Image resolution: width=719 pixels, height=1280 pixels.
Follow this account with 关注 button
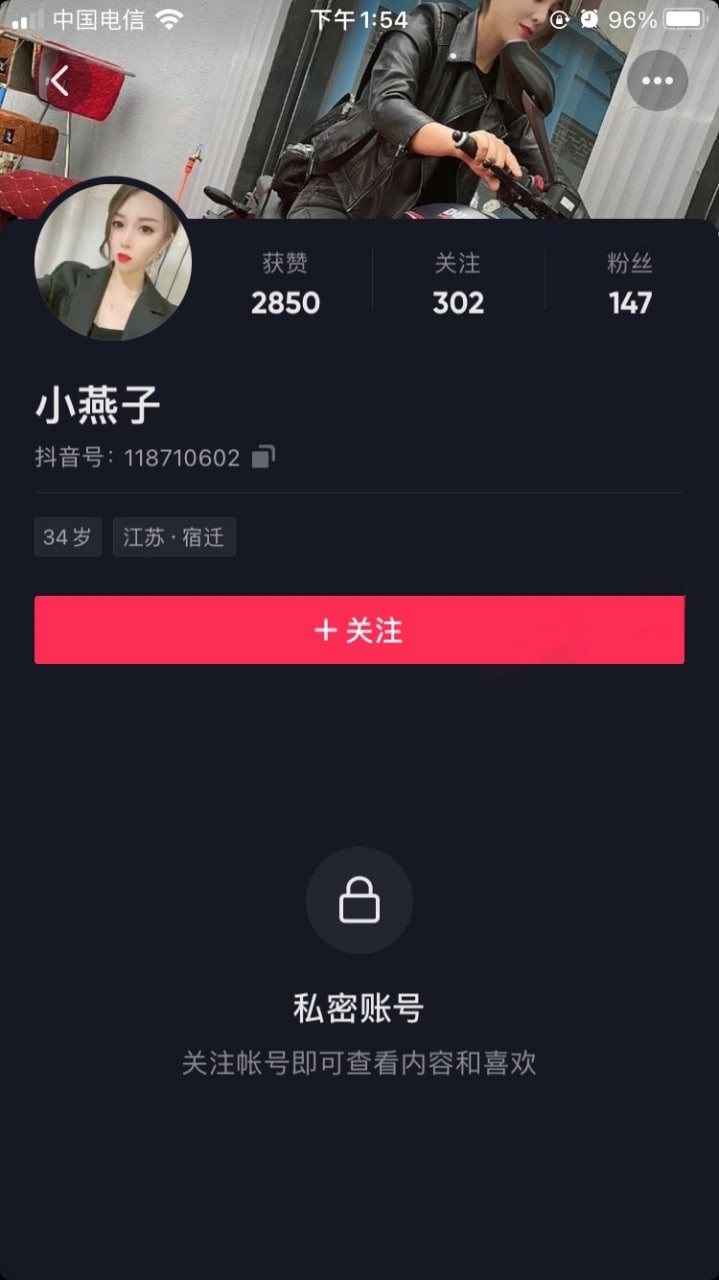[359, 630]
